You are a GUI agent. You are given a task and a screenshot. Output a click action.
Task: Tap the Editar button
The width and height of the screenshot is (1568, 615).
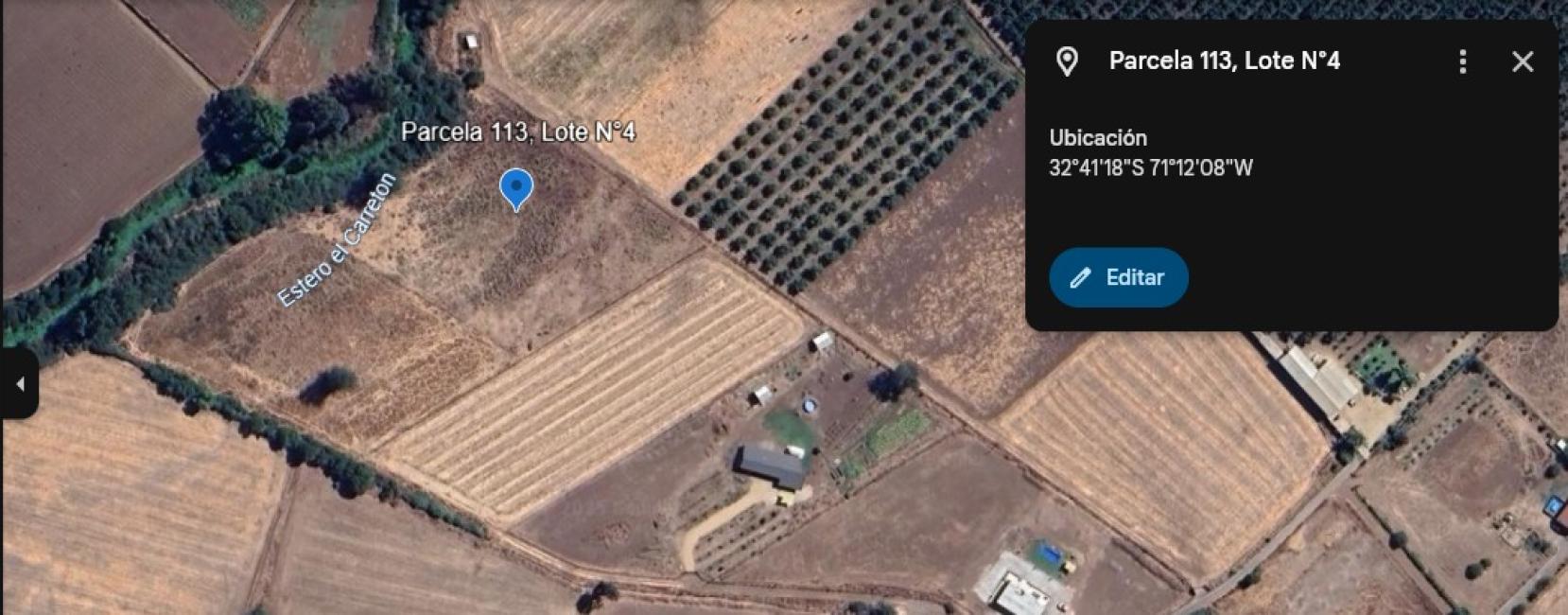tap(1118, 277)
